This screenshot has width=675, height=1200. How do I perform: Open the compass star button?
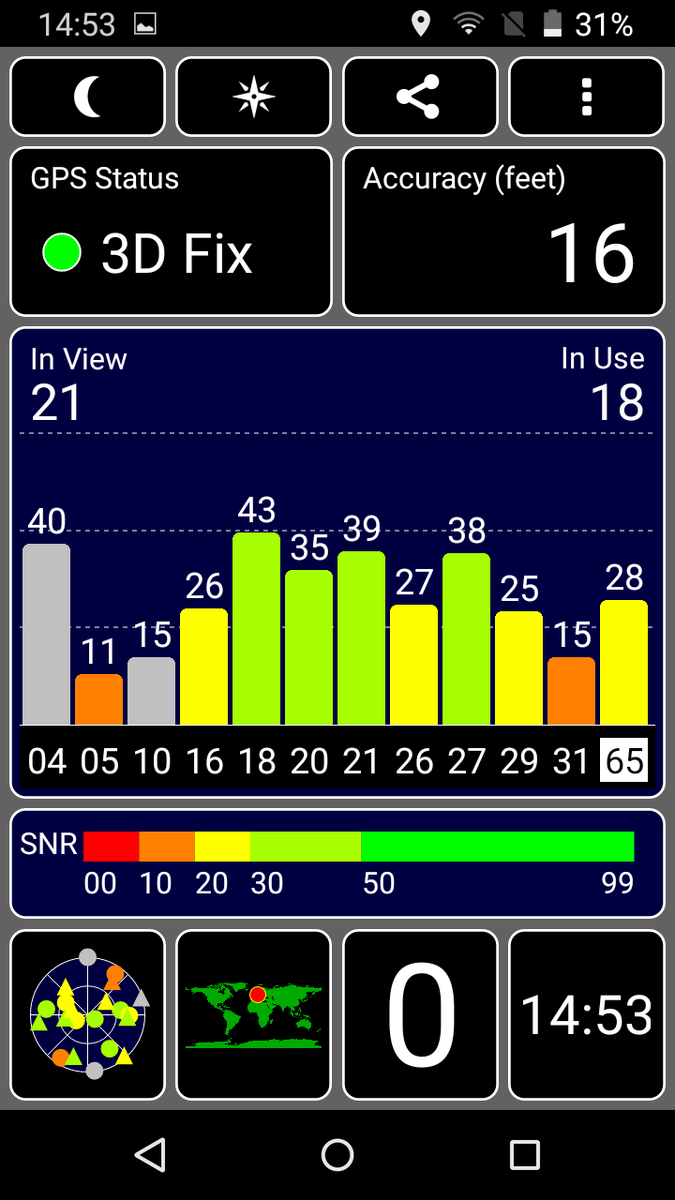tap(253, 97)
